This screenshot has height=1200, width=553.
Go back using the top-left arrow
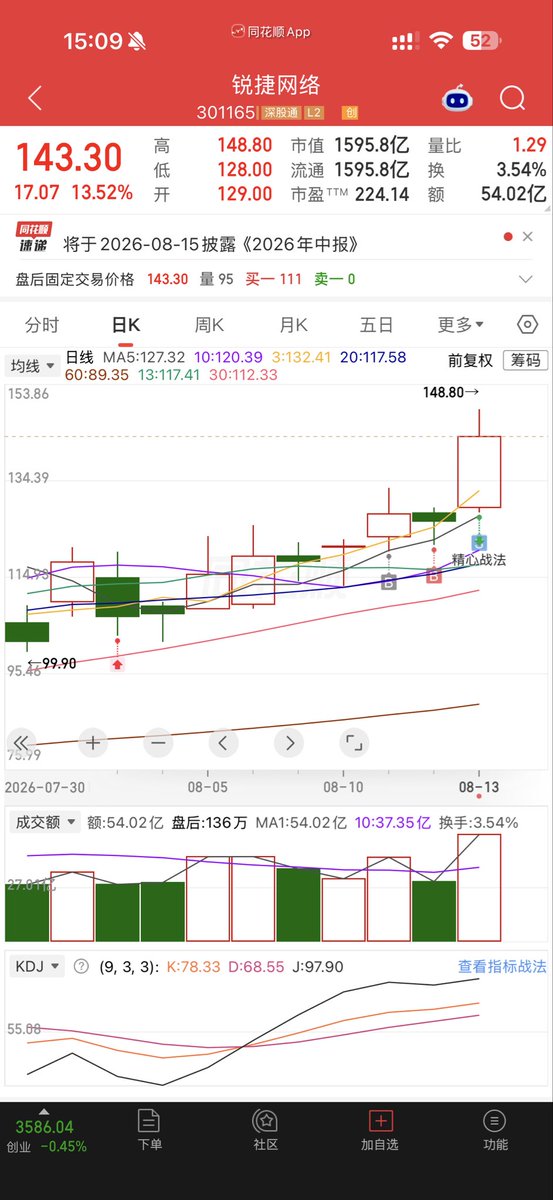[35, 97]
